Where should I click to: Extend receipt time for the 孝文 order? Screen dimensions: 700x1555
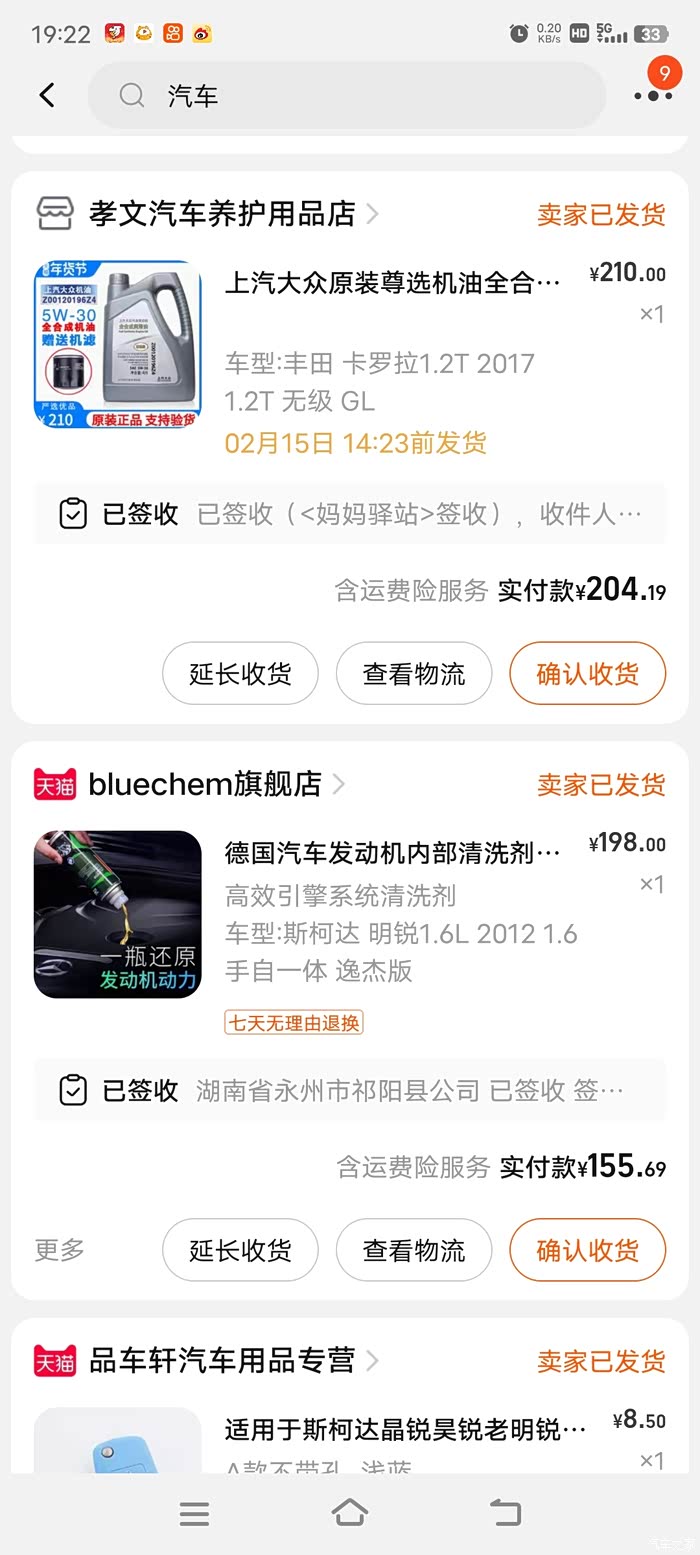point(240,673)
